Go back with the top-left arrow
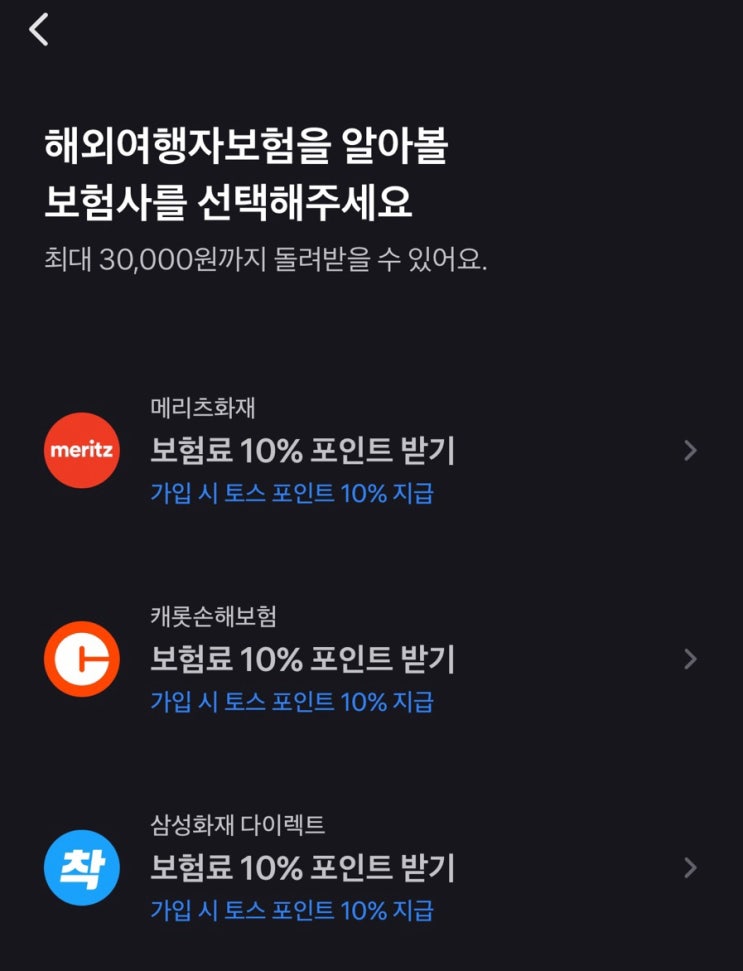The height and width of the screenshot is (971, 743). (38, 30)
